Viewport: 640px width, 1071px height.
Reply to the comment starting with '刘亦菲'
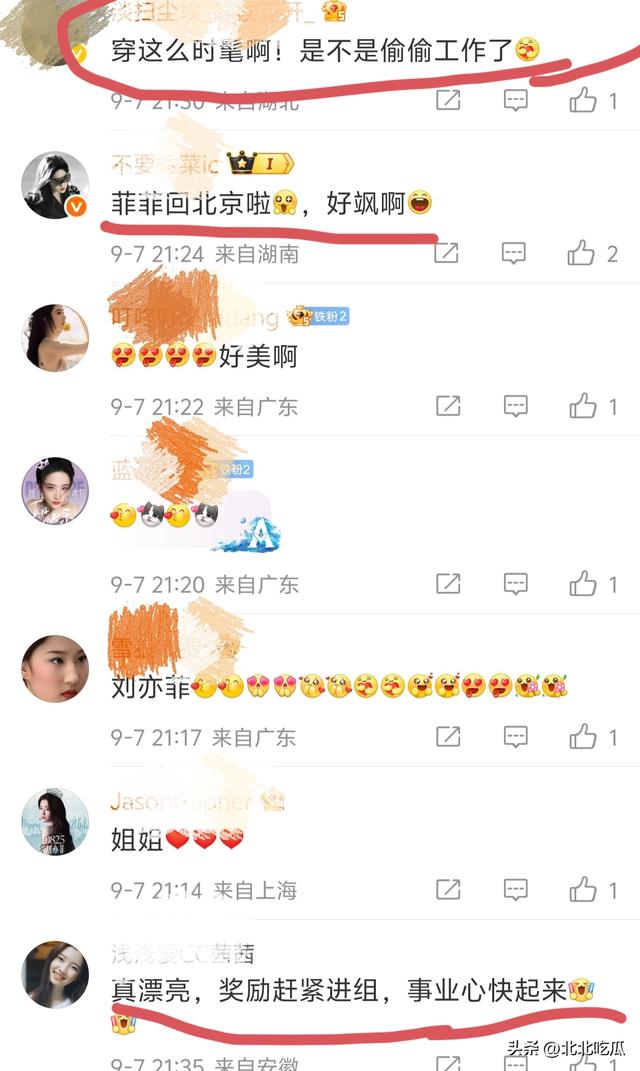515,738
